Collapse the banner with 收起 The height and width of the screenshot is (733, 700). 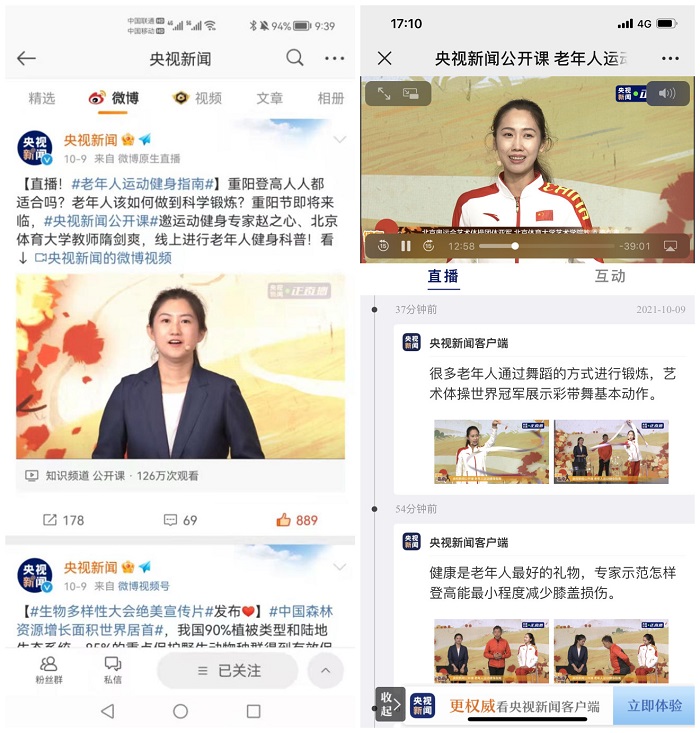(x=386, y=705)
